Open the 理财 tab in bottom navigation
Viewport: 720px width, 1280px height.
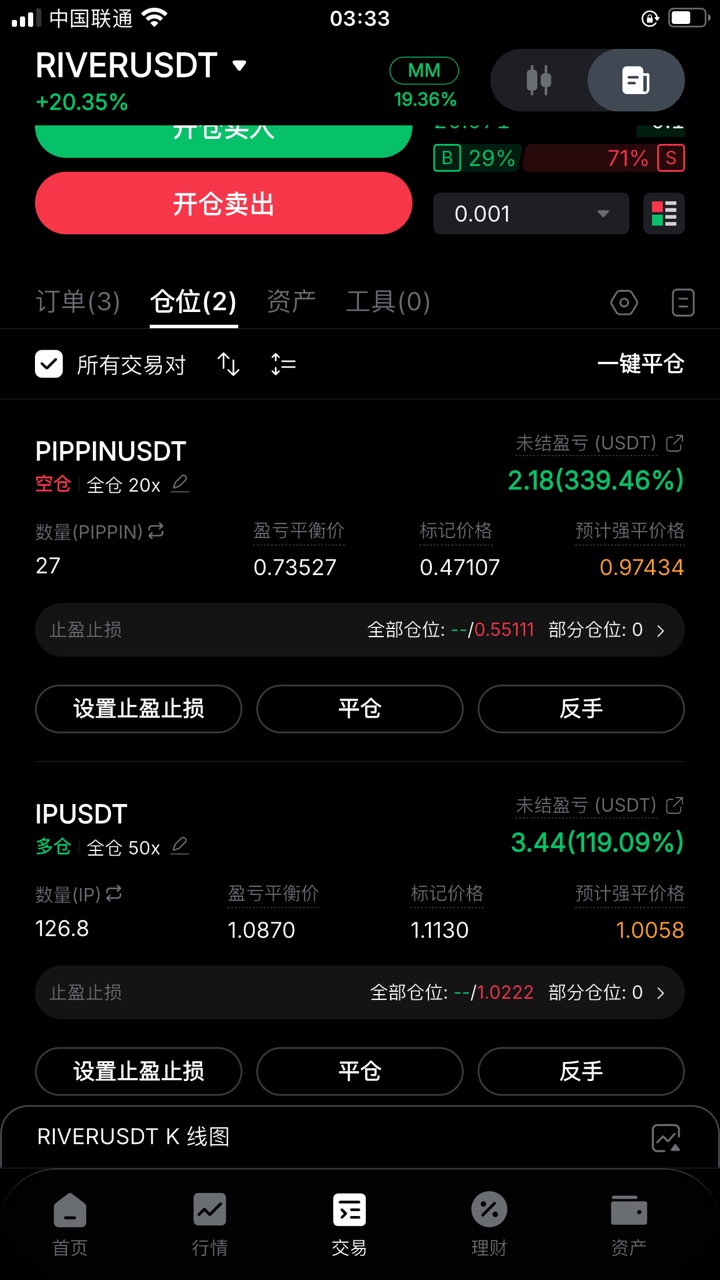(489, 1223)
